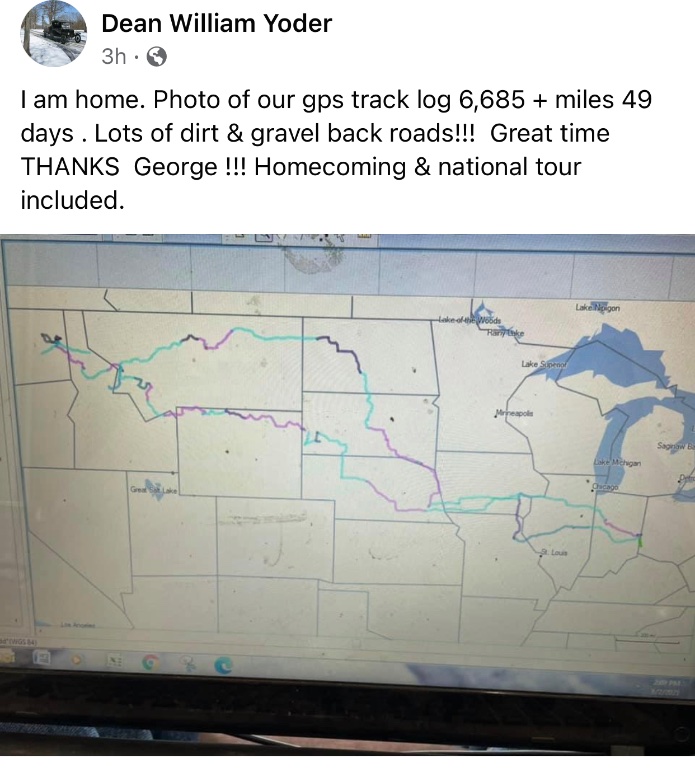Viewport: 695px width, 768px height.
Task: Open the post's 3h timestamp
Action: (x=113, y=57)
